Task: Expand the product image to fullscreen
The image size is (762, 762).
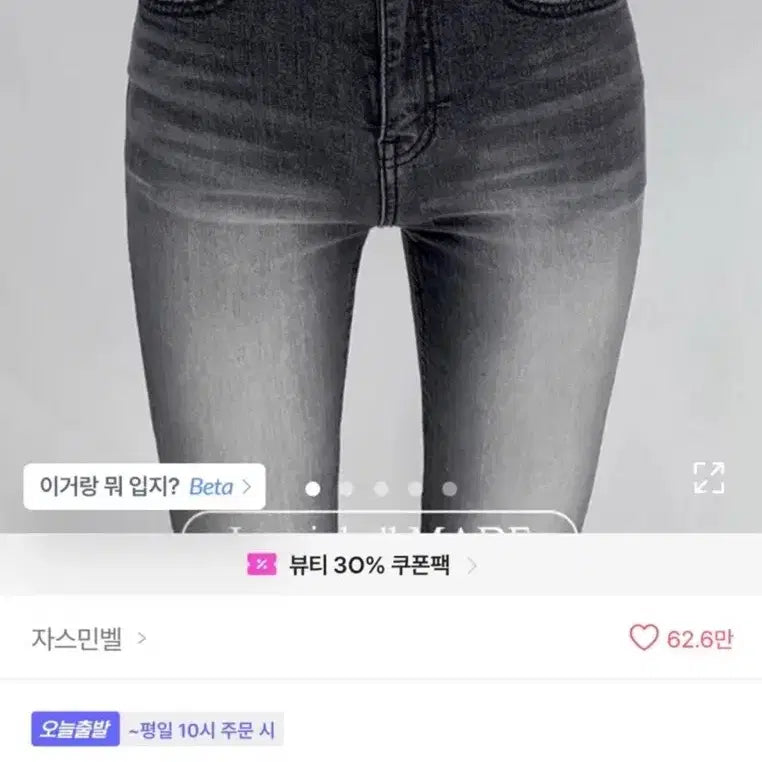Action: [709, 478]
